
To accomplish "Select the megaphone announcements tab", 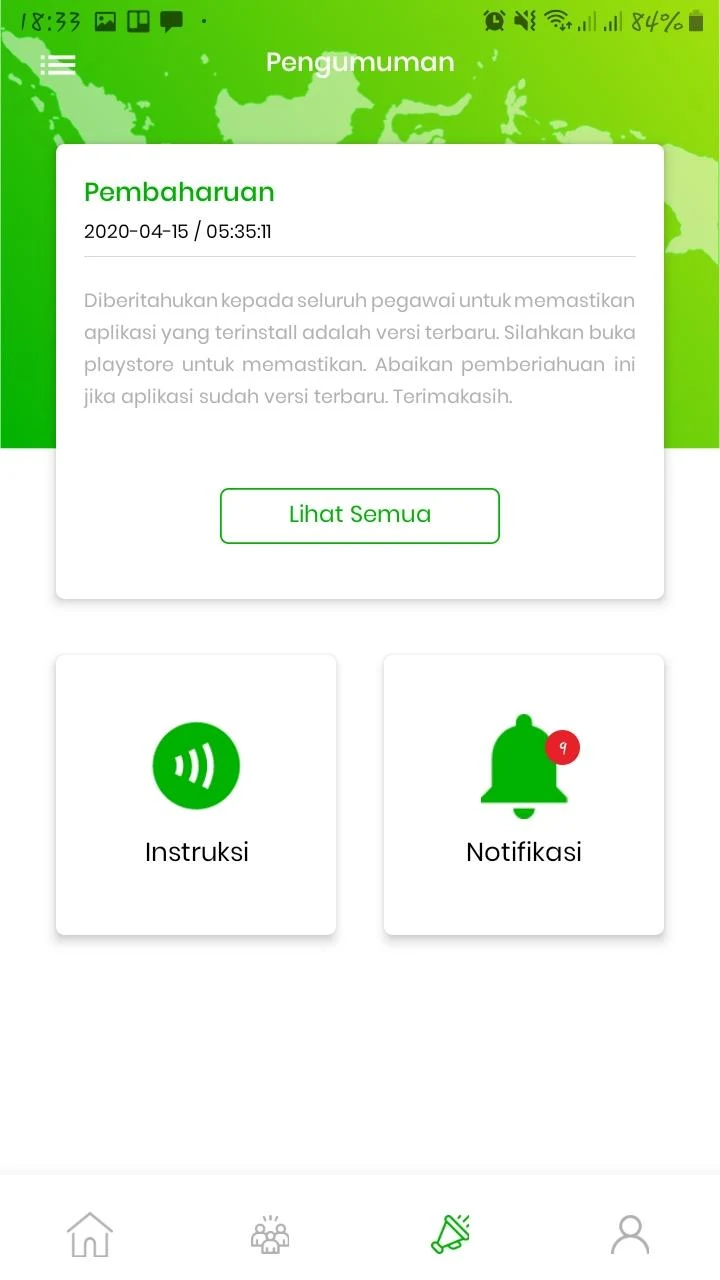I will [450, 1234].
